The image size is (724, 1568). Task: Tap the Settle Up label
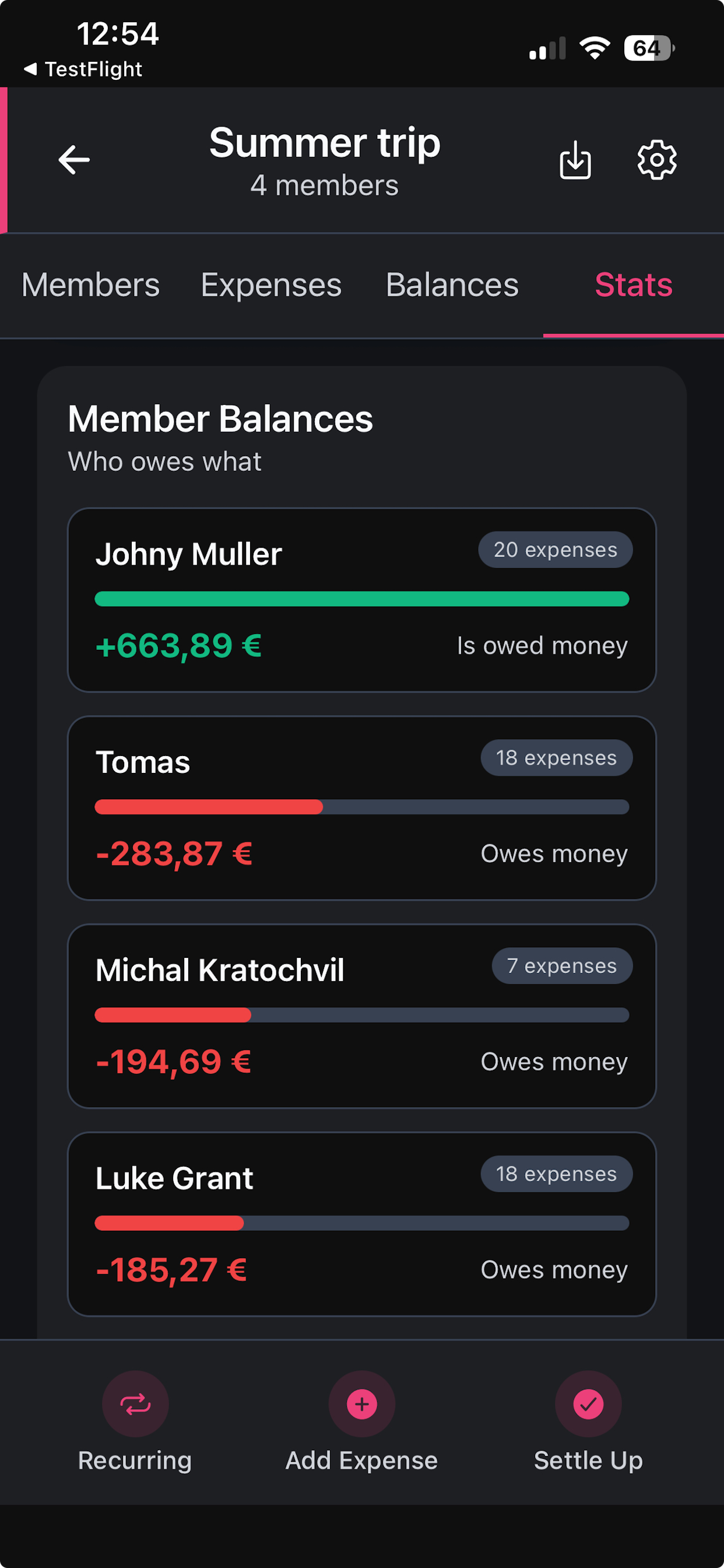(588, 1460)
